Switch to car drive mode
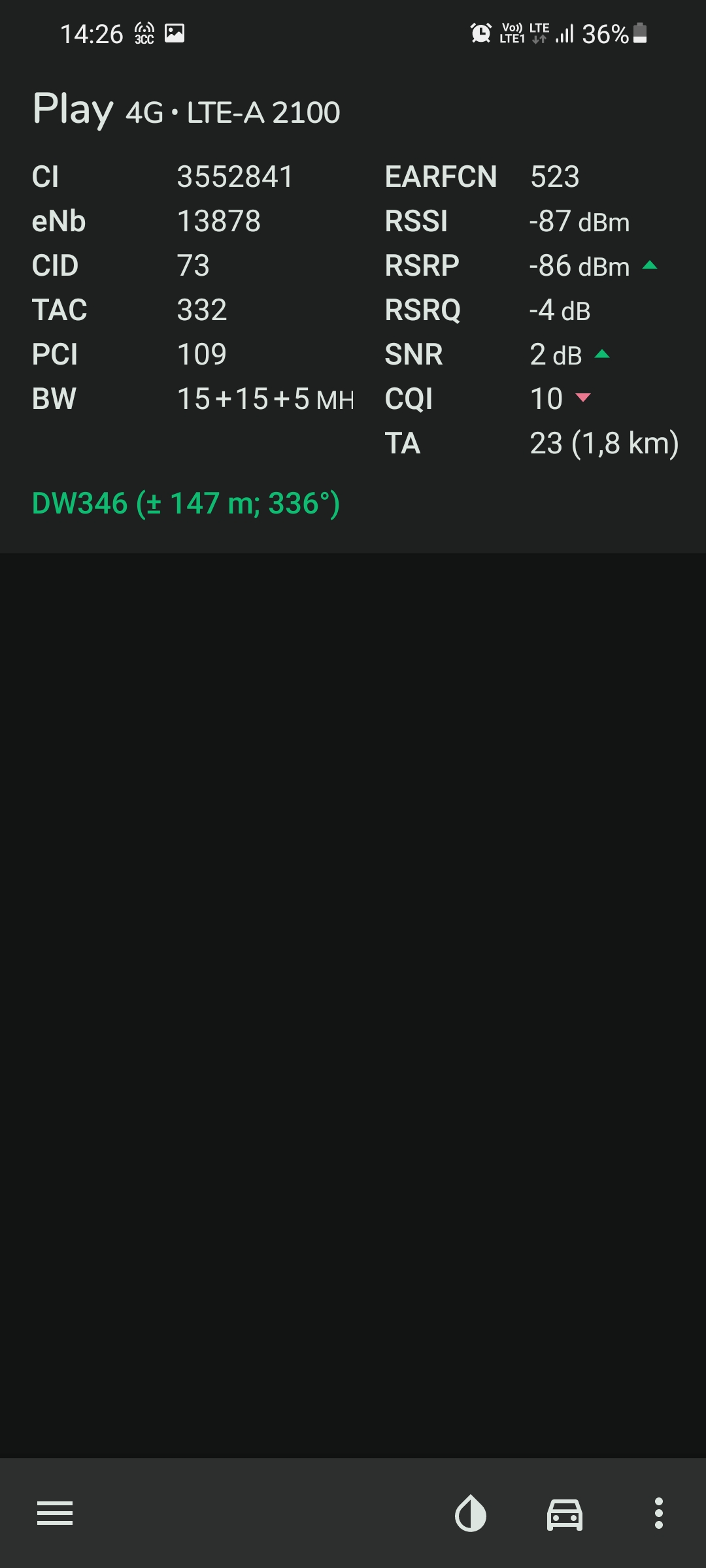706x1568 pixels. point(565,1513)
